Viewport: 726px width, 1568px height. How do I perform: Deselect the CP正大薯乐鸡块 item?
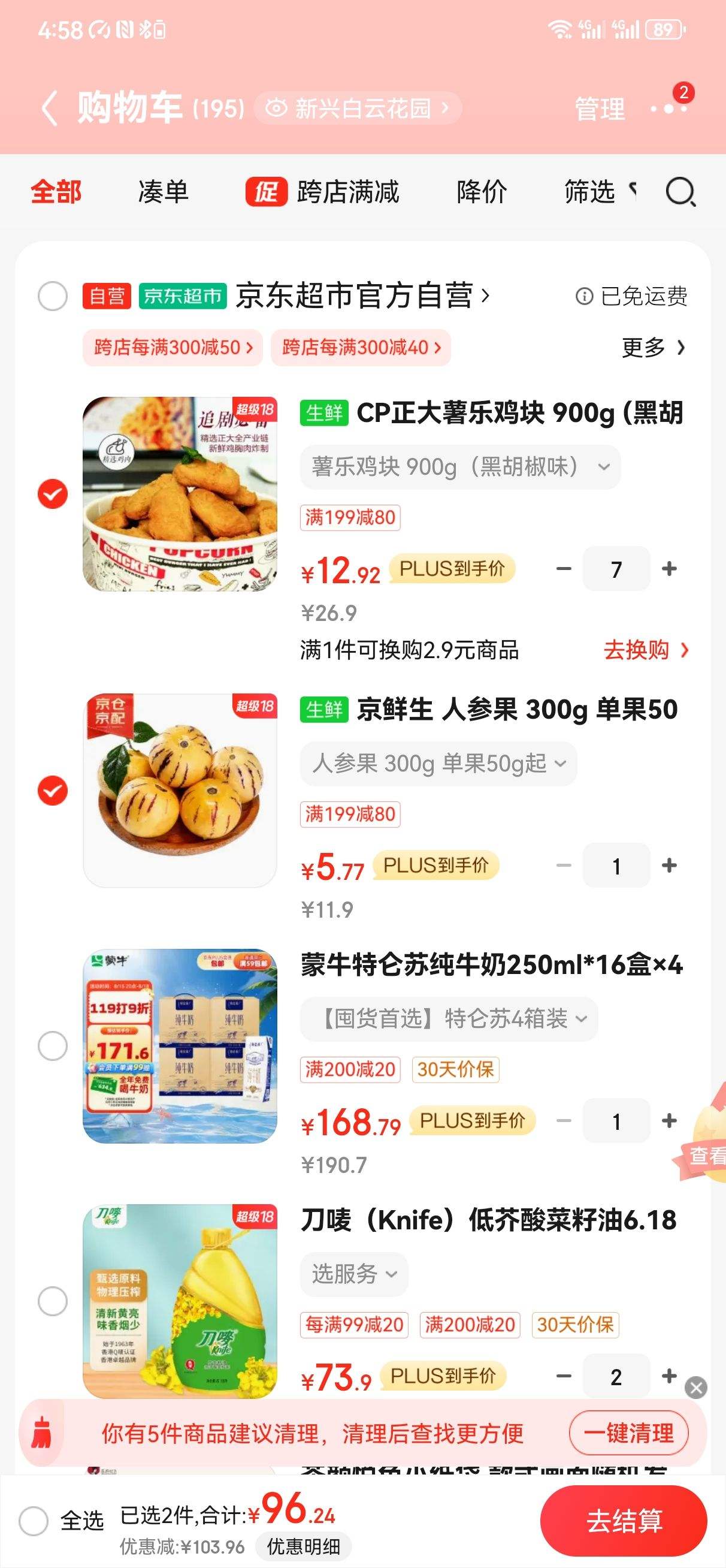point(52,495)
